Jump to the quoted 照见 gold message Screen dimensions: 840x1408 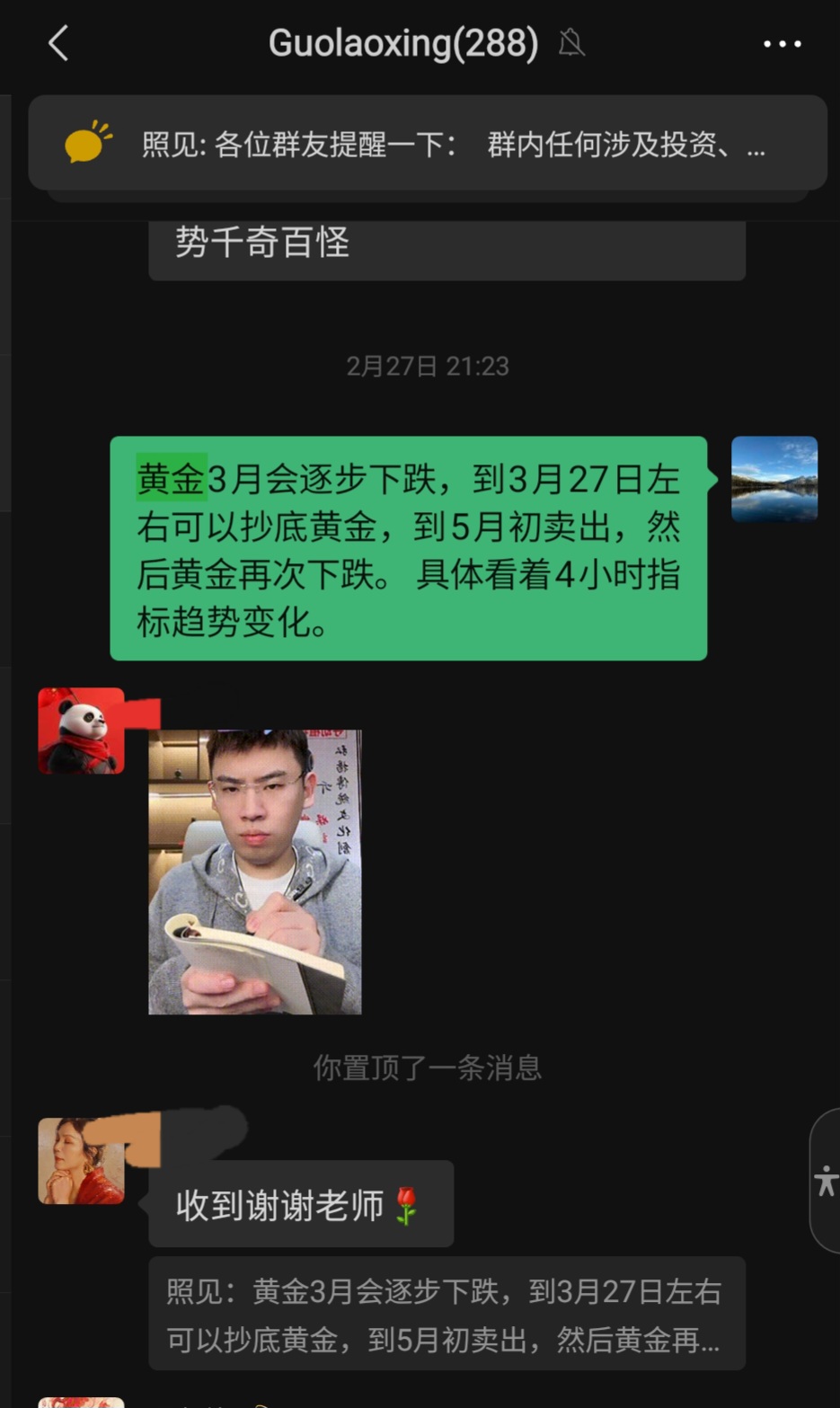click(x=447, y=1315)
